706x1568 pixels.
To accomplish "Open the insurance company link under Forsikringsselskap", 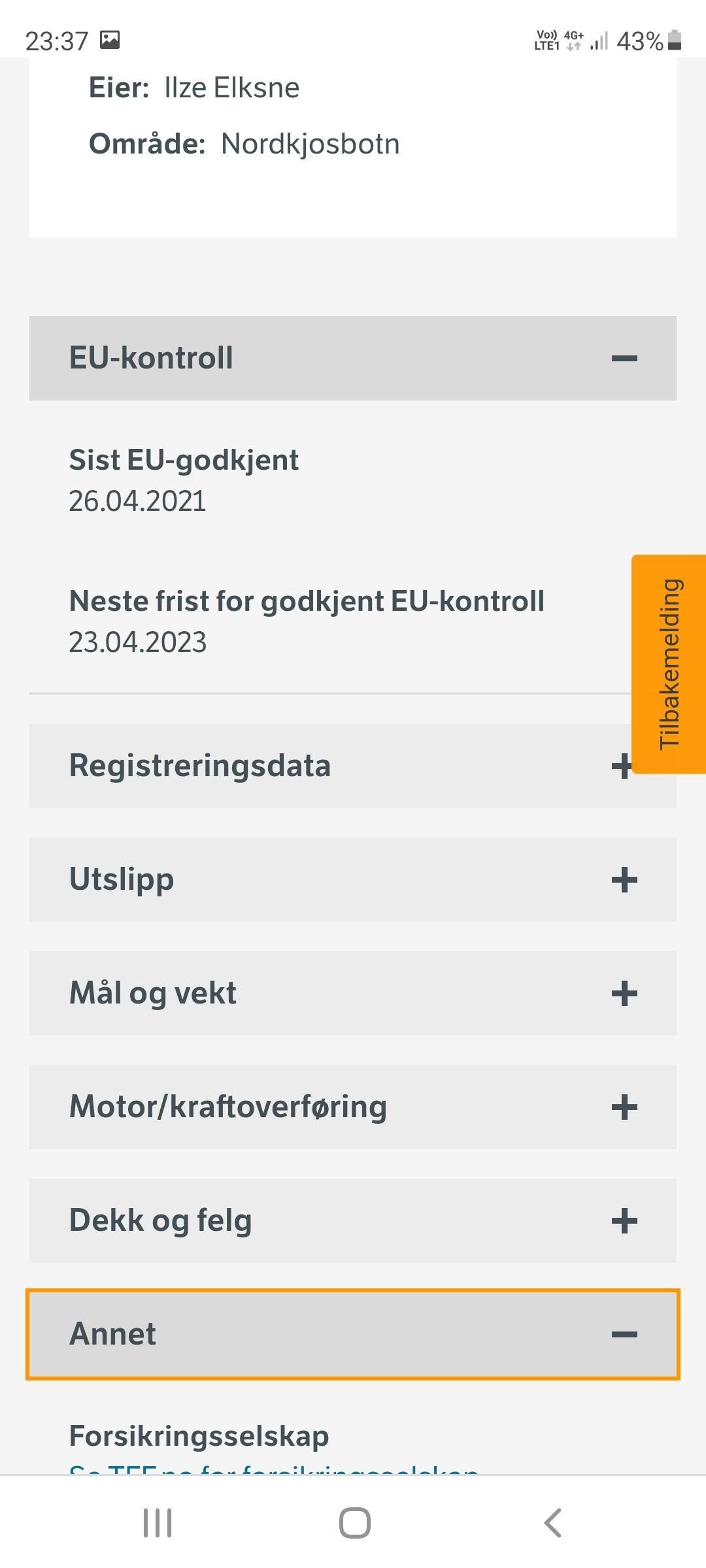I will coord(273,1469).
